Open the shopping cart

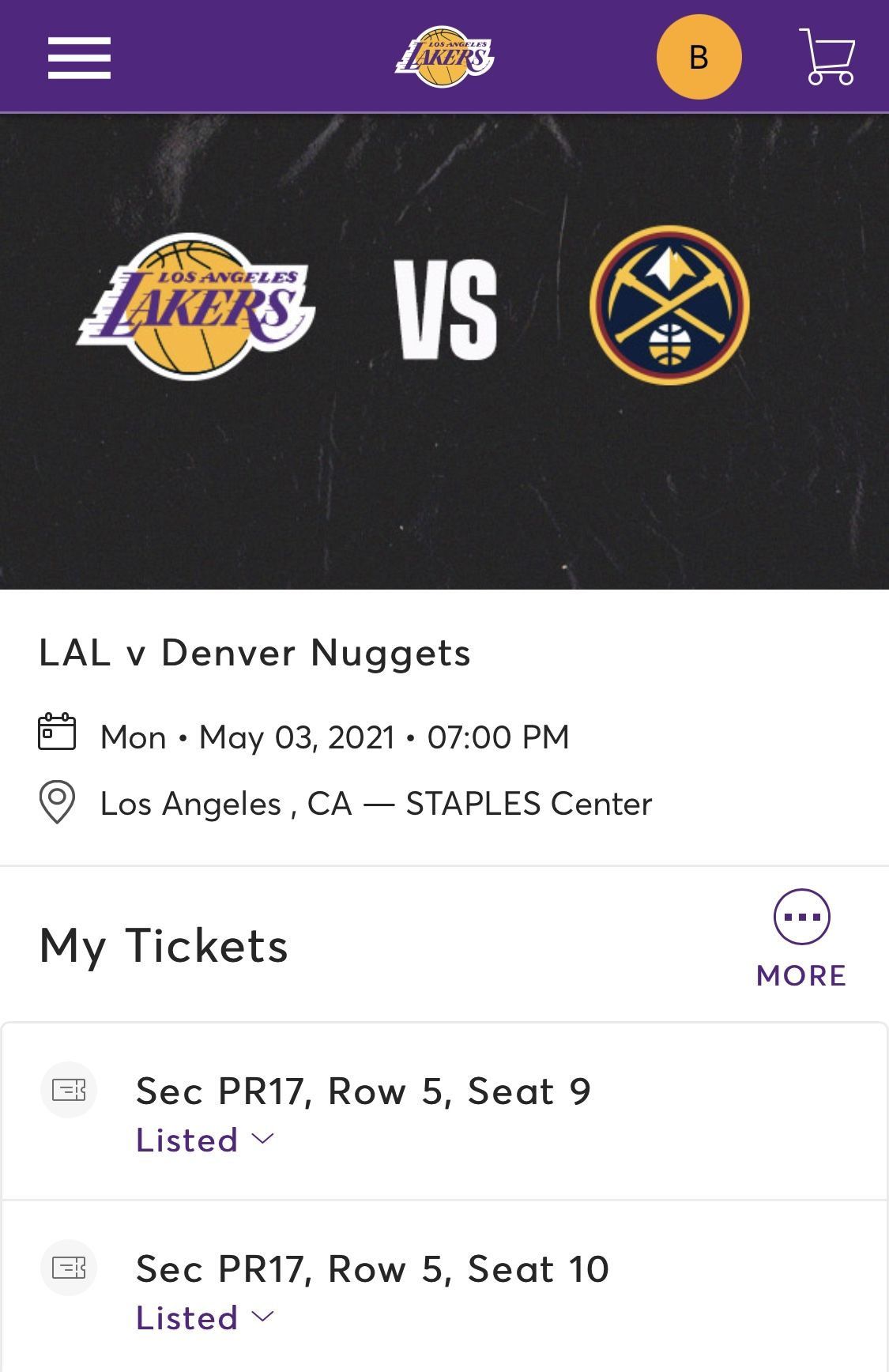point(828,57)
